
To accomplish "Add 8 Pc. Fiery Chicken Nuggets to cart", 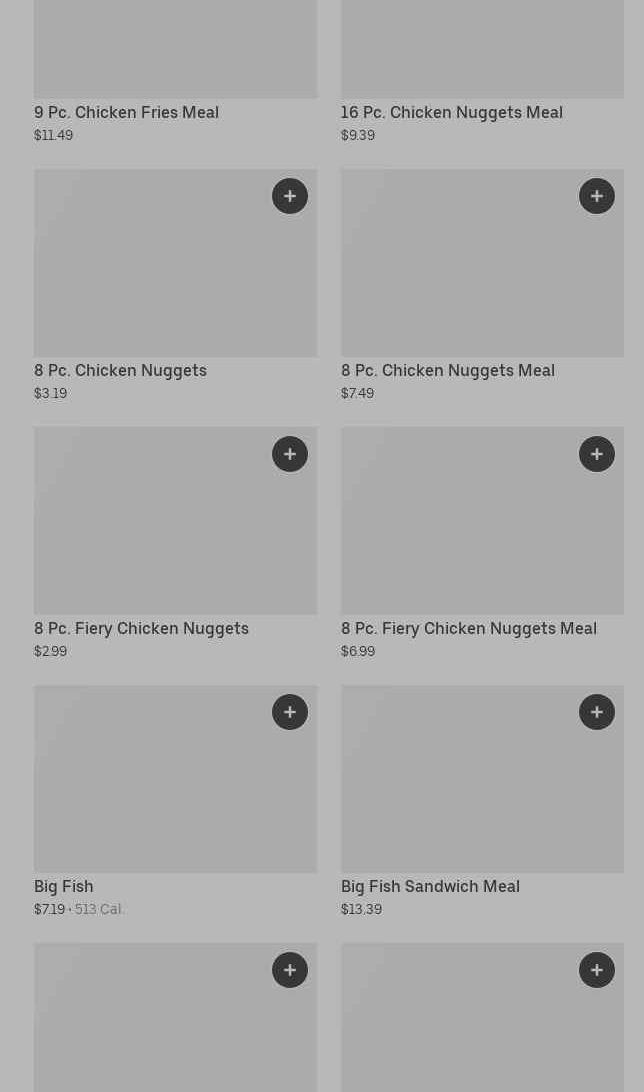I will (x=290, y=454).
